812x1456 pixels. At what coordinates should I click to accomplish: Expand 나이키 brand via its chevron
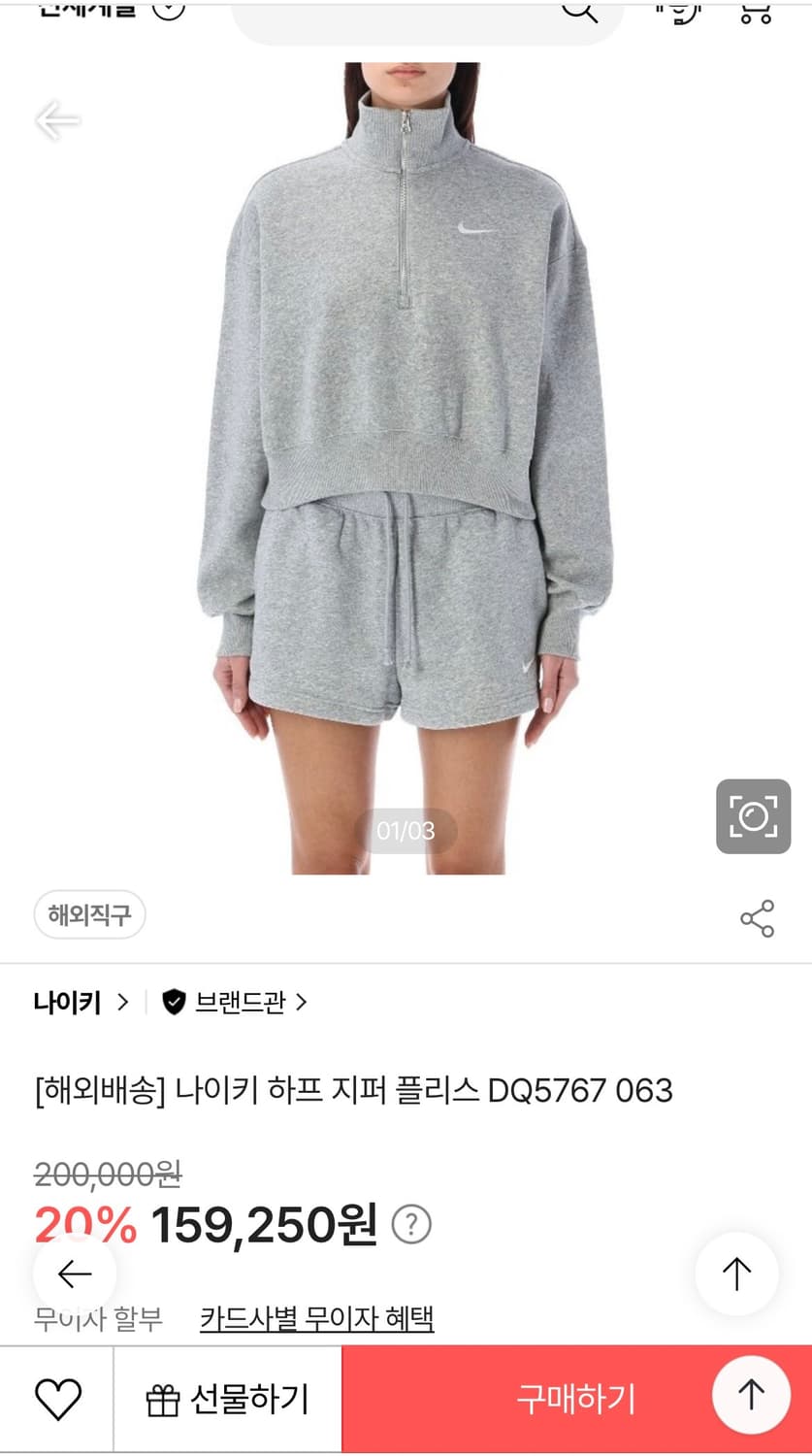coord(124,1003)
